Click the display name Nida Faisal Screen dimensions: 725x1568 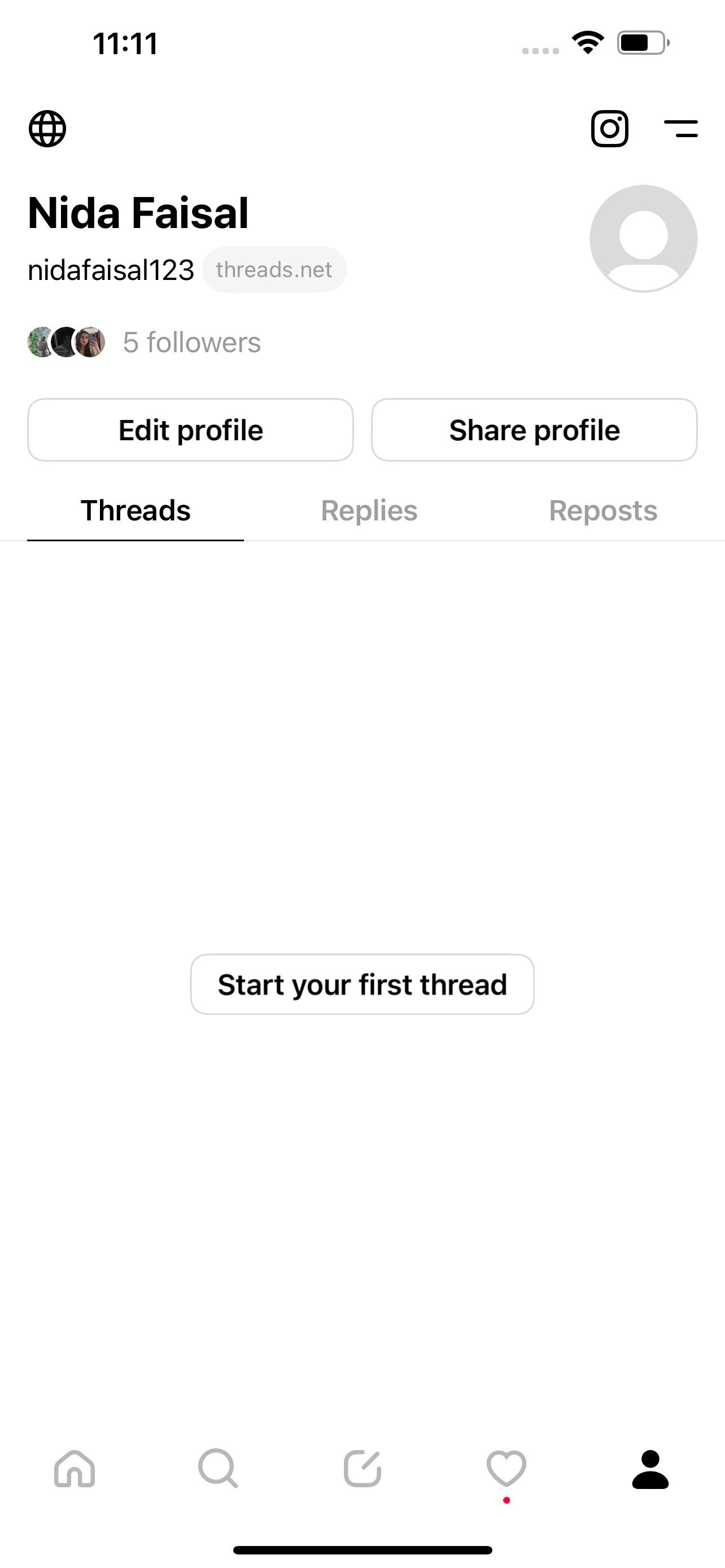[x=138, y=212]
